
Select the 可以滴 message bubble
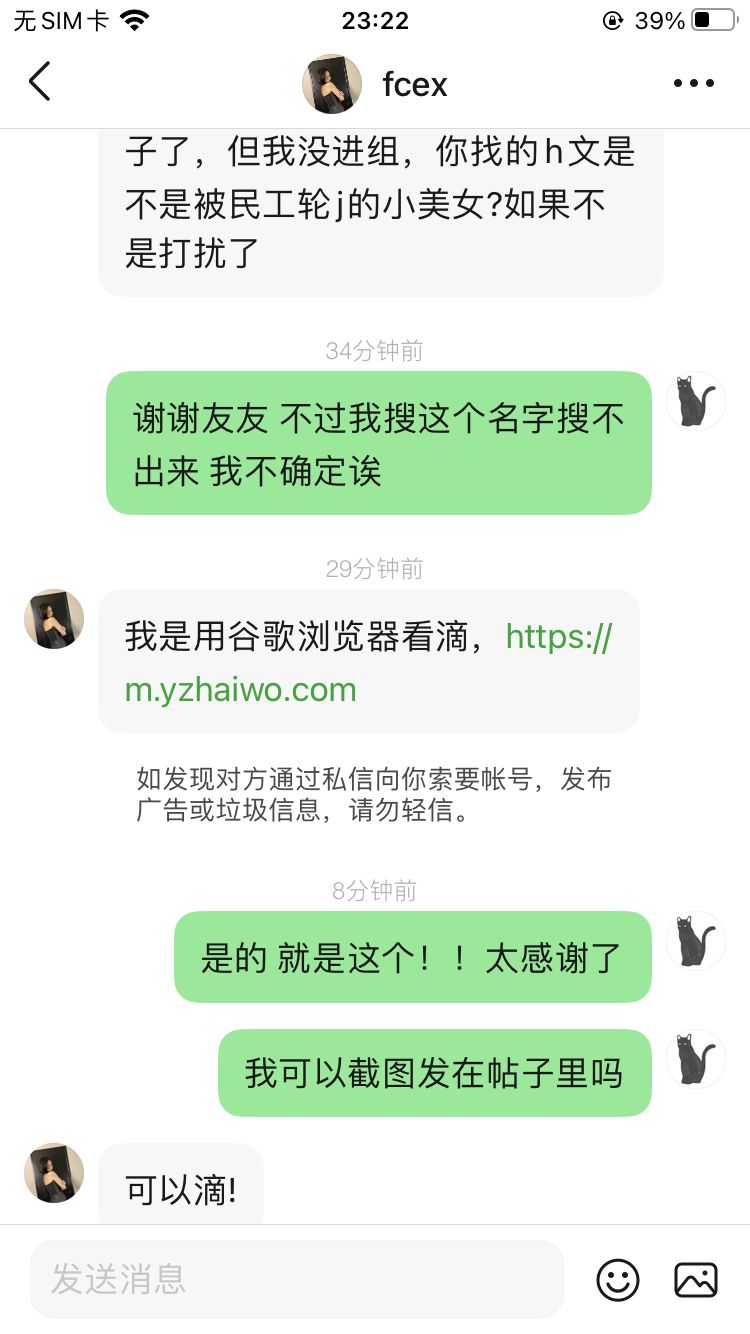(x=180, y=1184)
